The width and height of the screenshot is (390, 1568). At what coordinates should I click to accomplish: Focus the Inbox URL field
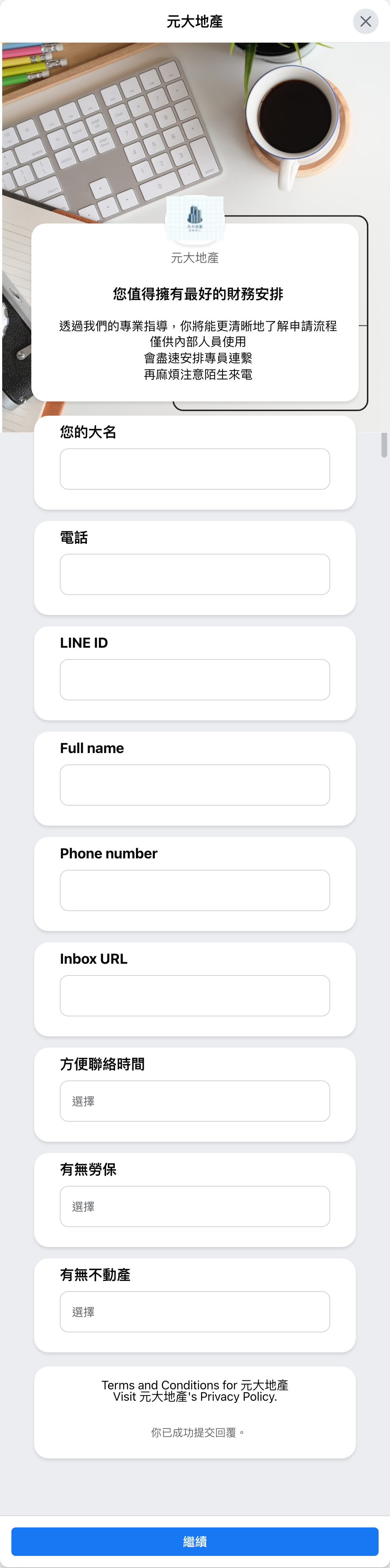pos(195,995)
